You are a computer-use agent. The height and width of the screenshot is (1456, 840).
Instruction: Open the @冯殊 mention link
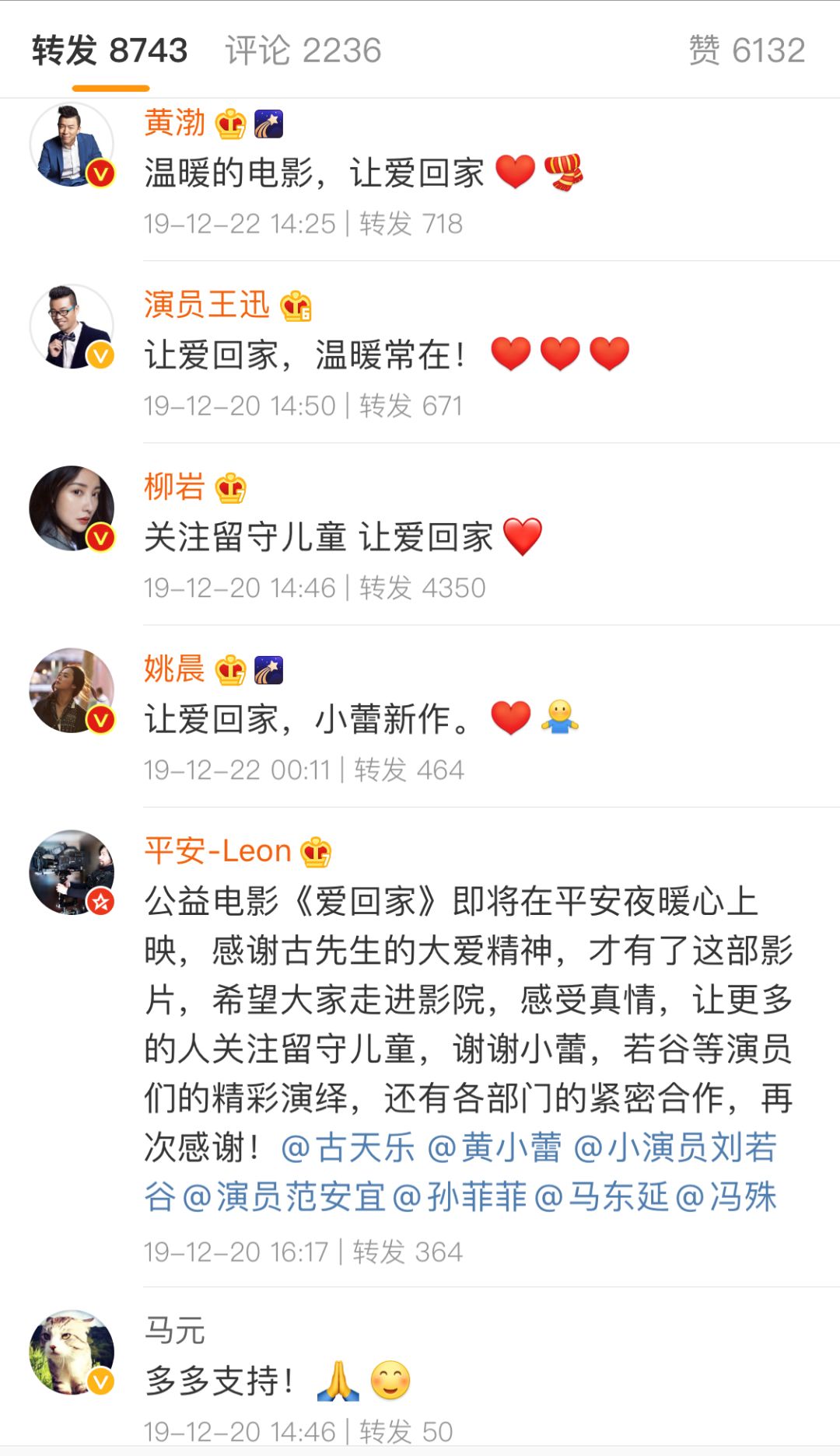coord(726,1196)
